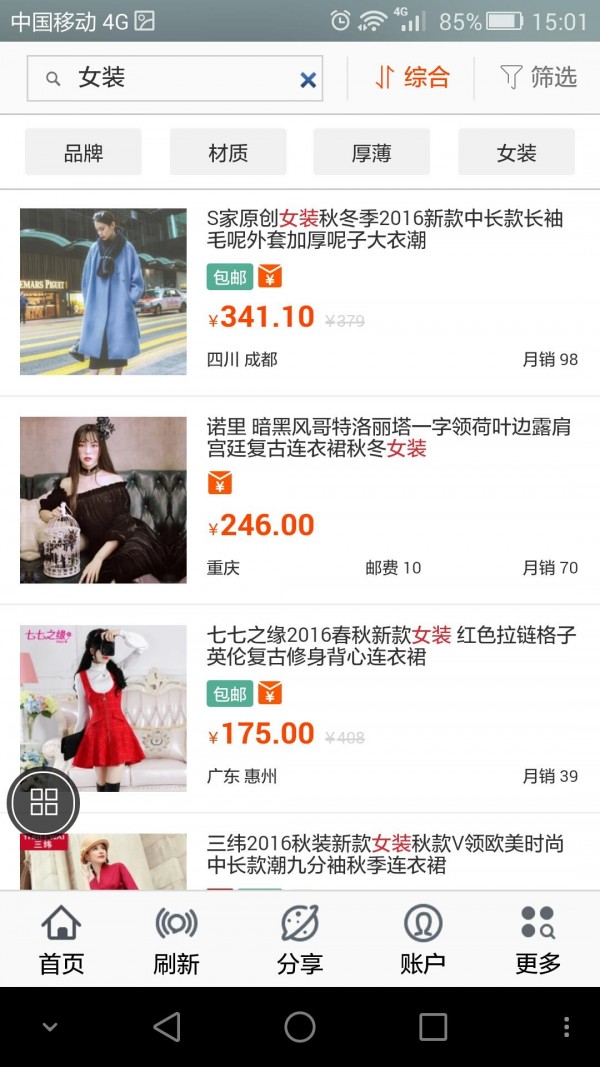
Task: Open the 七七之缘 red plaid dress listing
Action: pos(391,646)
